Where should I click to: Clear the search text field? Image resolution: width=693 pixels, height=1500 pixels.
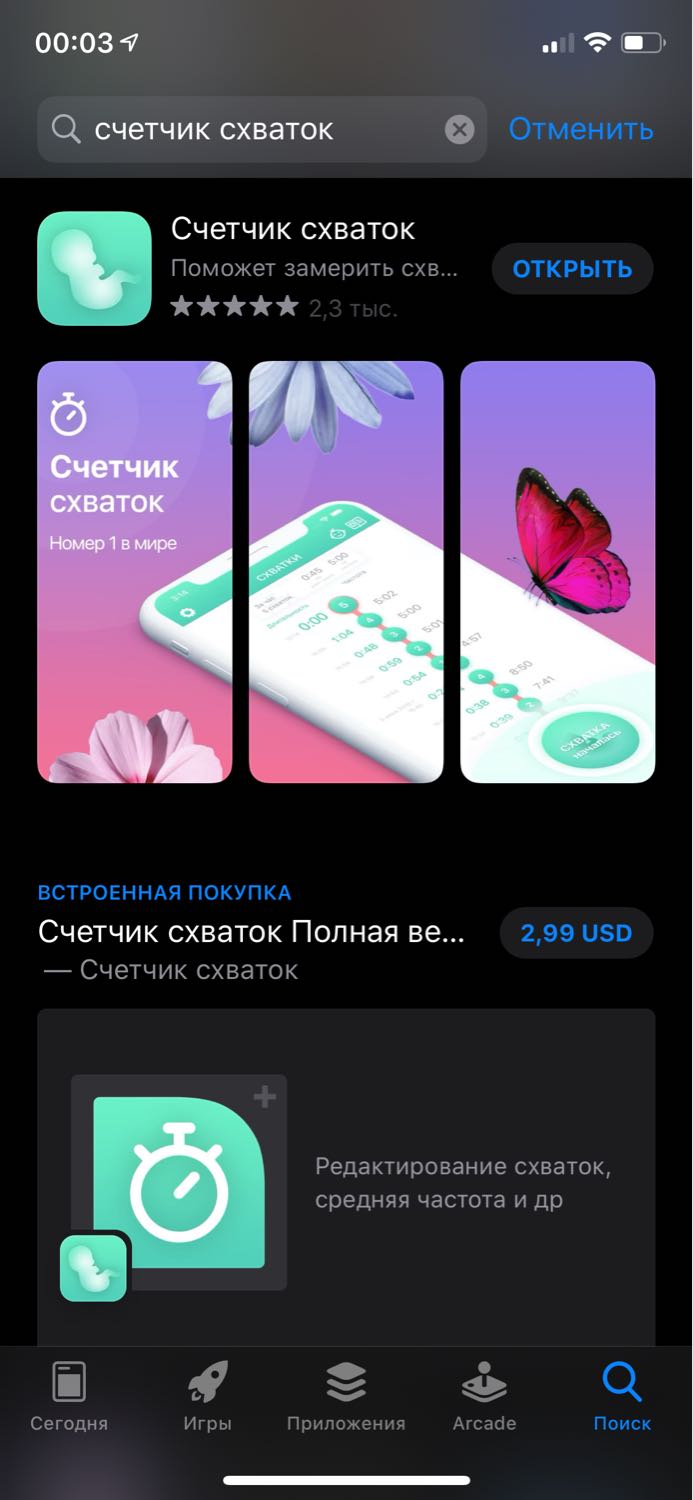pyautogui.click(x=459, y=129)
